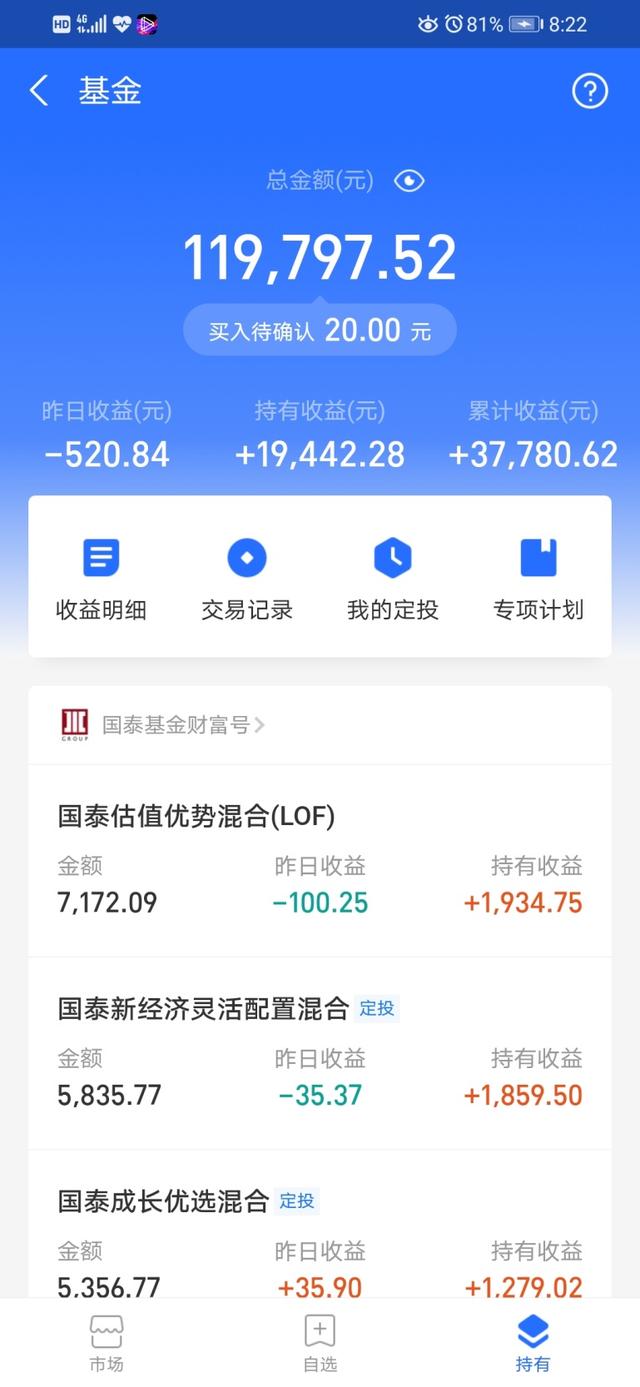
Task: View 交易记录
Action: (247, 577)
